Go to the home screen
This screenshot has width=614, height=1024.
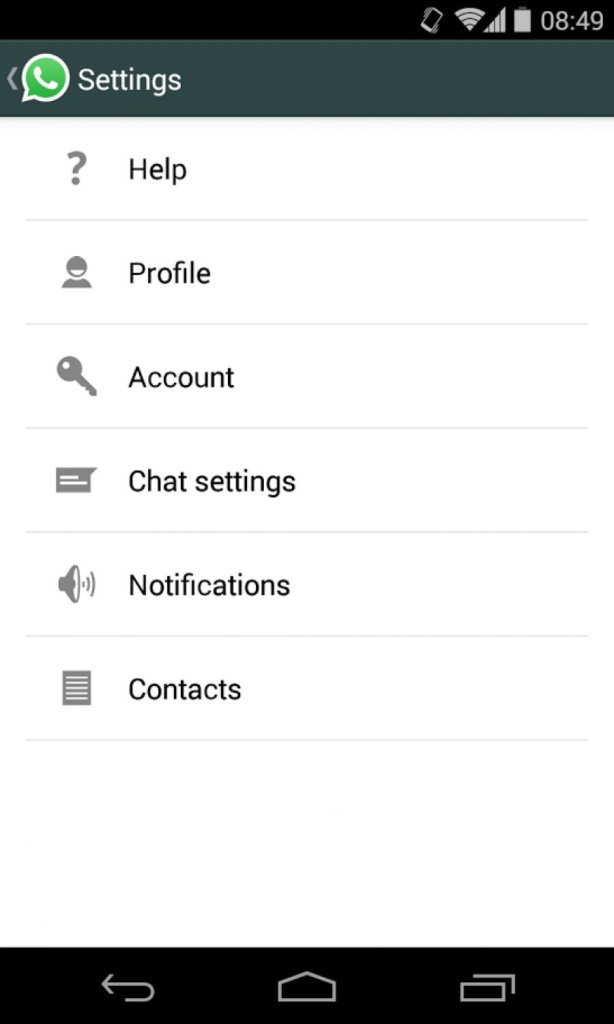pyautogui.click(x=307, y=987)
